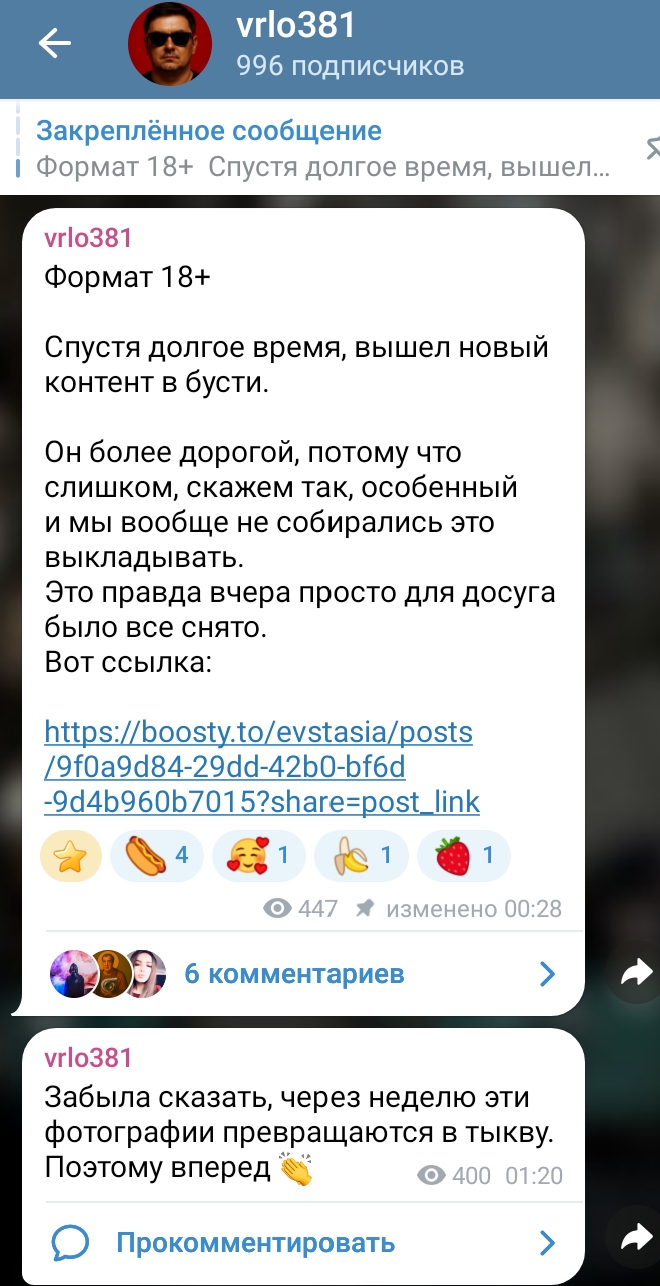Go back using the arrow
This screenshot has width=660, height=1286.
(53, 43)
